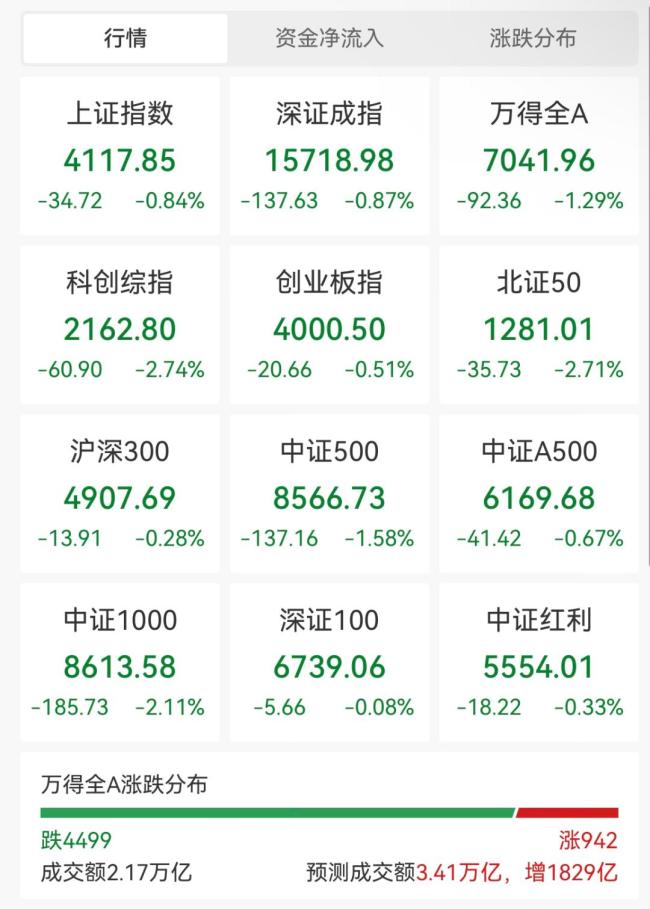650x909 pixels.
Task: View the 中证红利 index card
Action: click(539, 662)
